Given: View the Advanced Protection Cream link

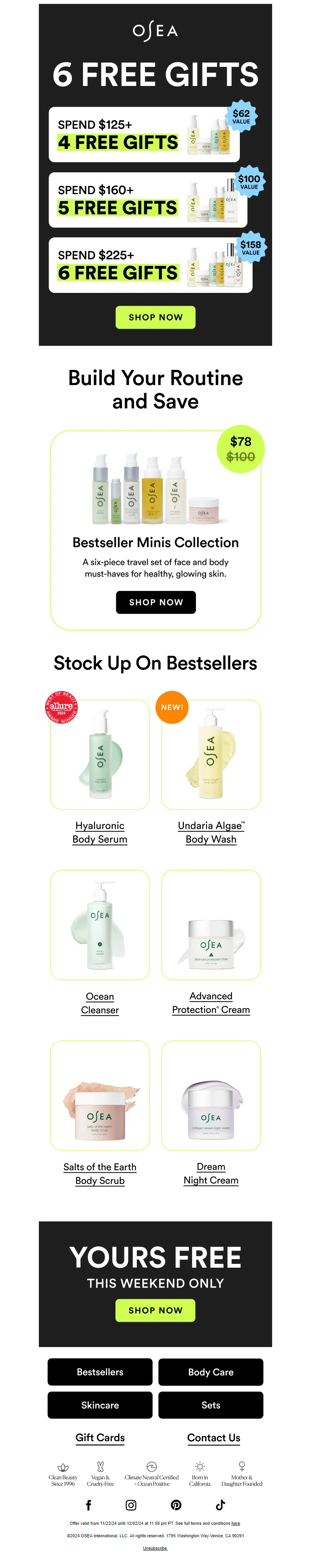Looking at the screenshot, I should click(211, 1002).
